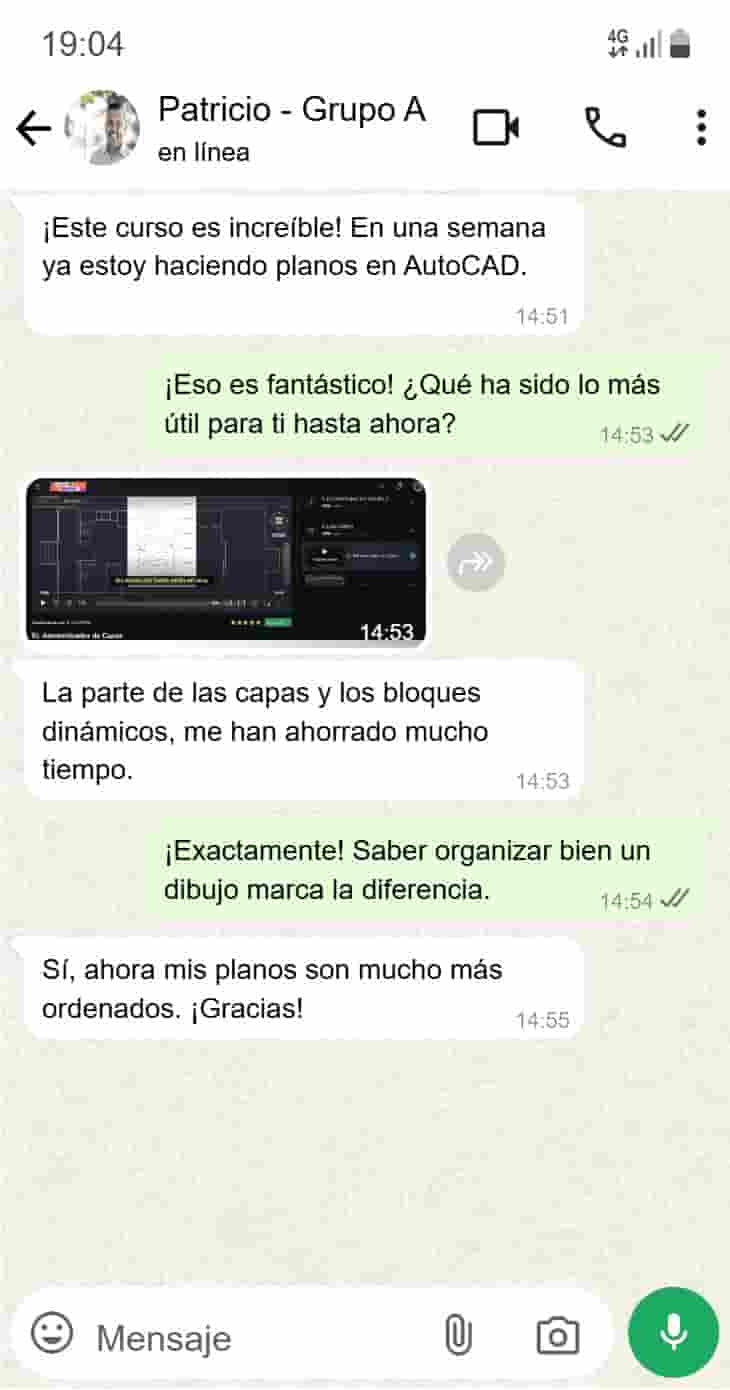This screenshot has width=730, height=1390.
Task: Forward the video with the arrow icon
Action: 475,563
